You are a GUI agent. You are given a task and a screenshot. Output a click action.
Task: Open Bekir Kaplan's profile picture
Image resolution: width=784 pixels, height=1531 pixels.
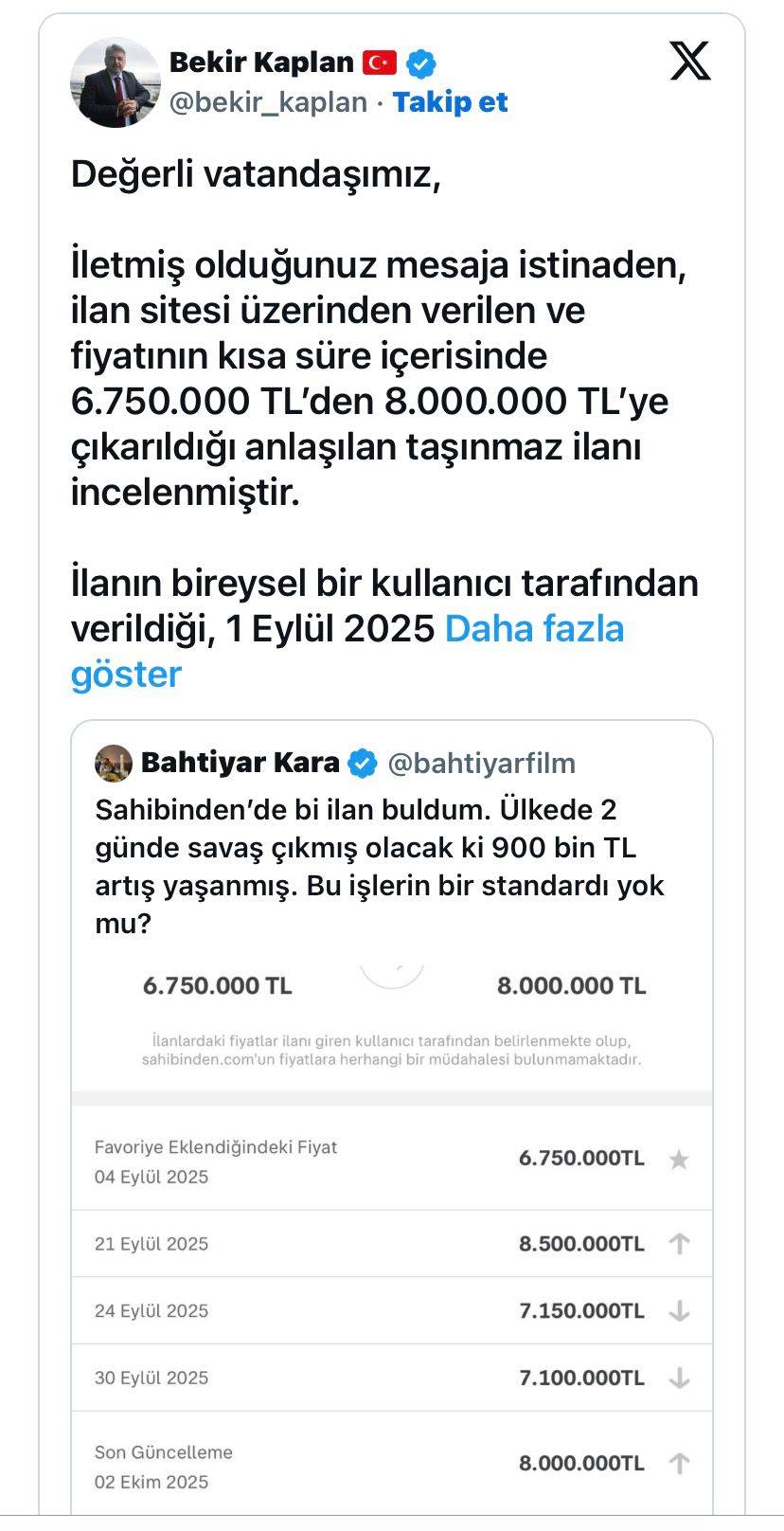coord(116,83)
